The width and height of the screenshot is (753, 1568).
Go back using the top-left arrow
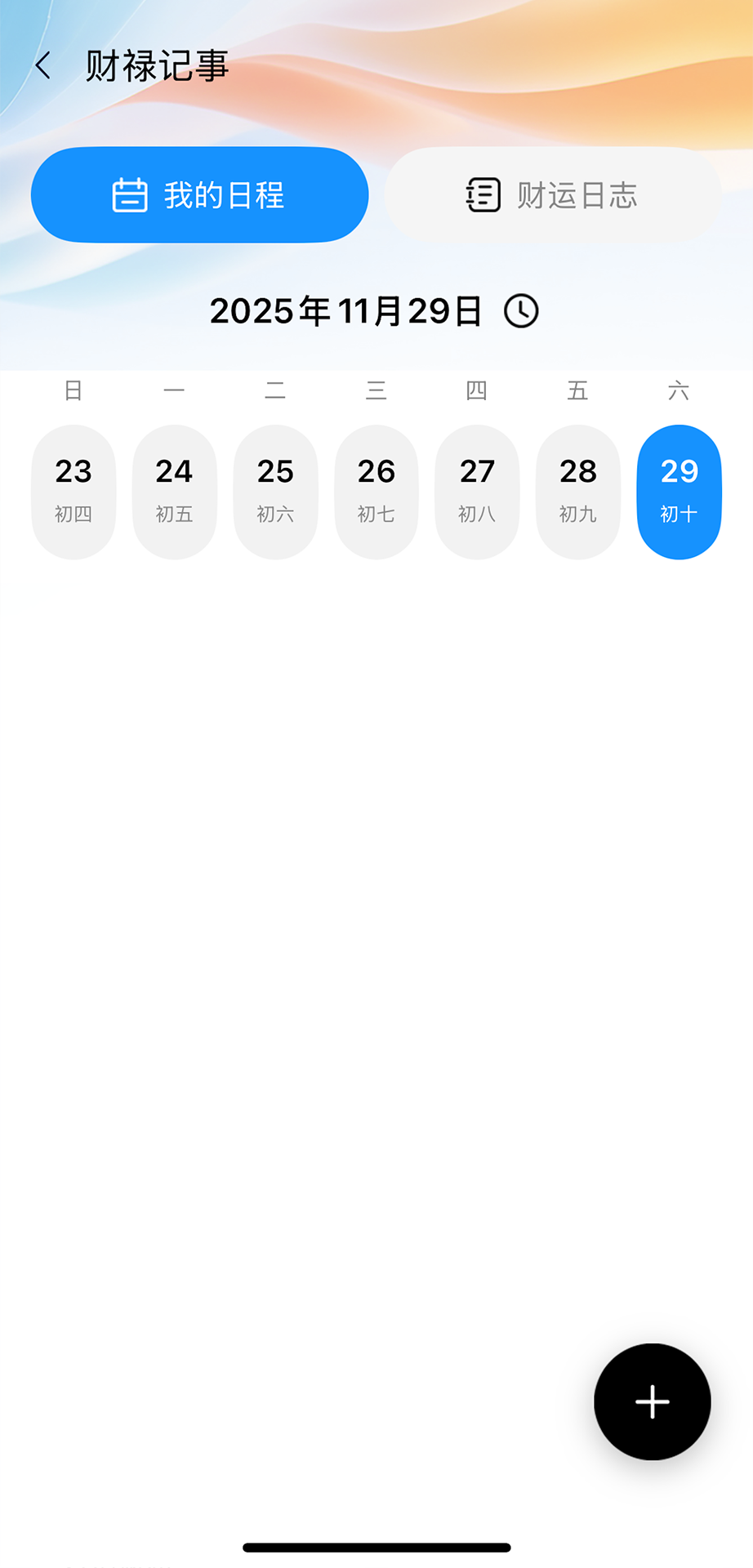pos(43,65)
